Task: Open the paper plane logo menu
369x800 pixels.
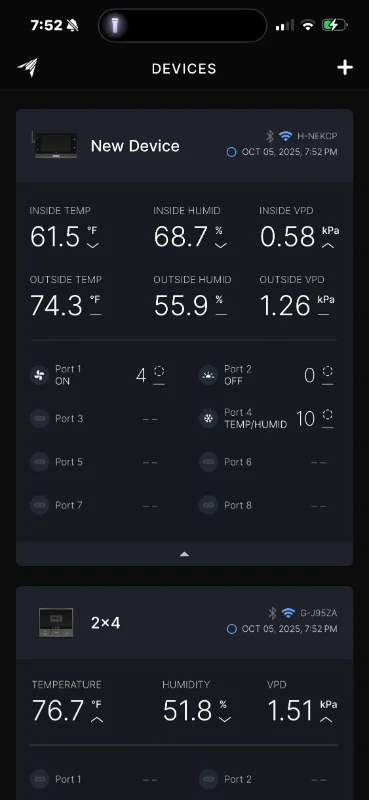Action: pos(28,68)
